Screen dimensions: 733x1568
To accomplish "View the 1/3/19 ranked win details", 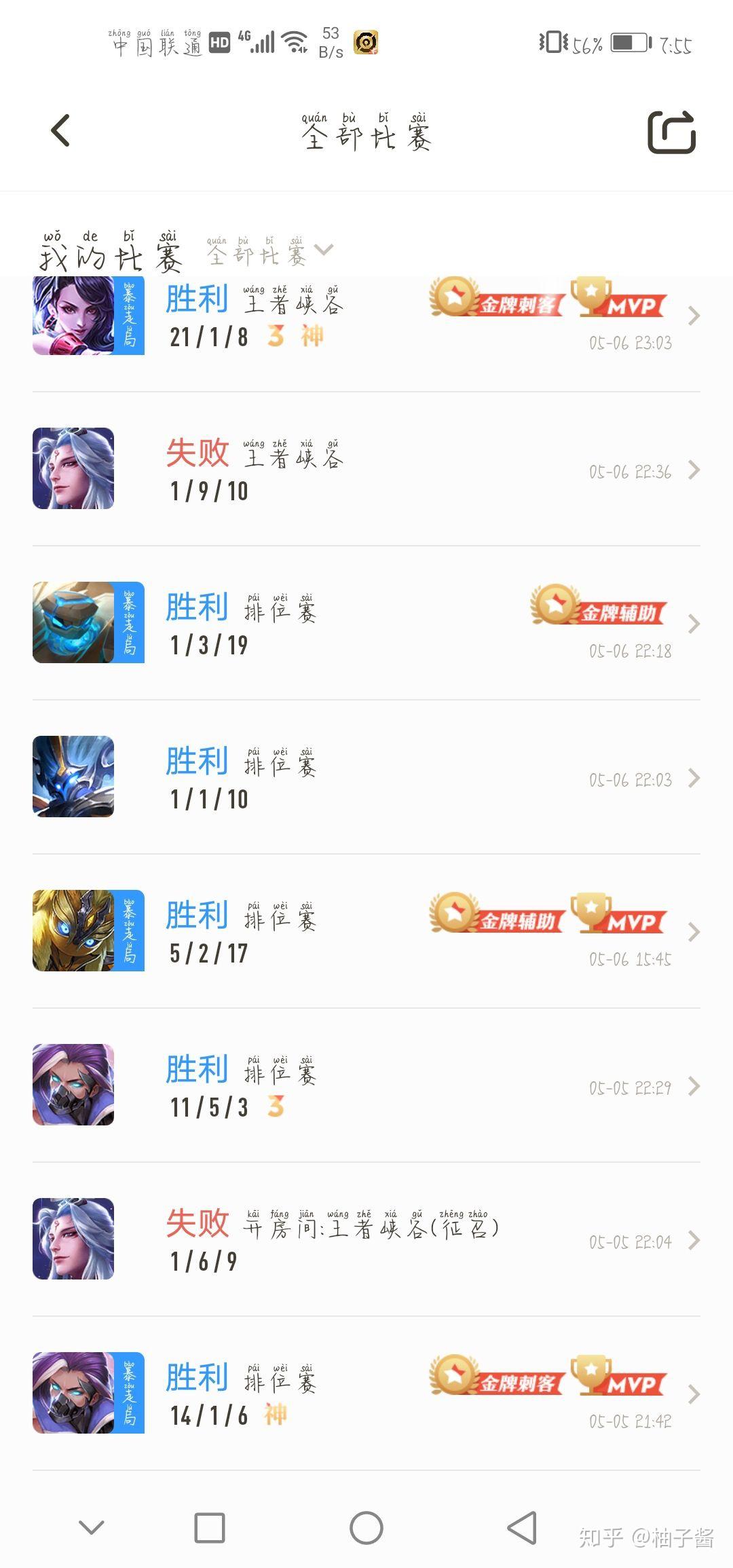I will pyautogui.click(x=366, y=623).
